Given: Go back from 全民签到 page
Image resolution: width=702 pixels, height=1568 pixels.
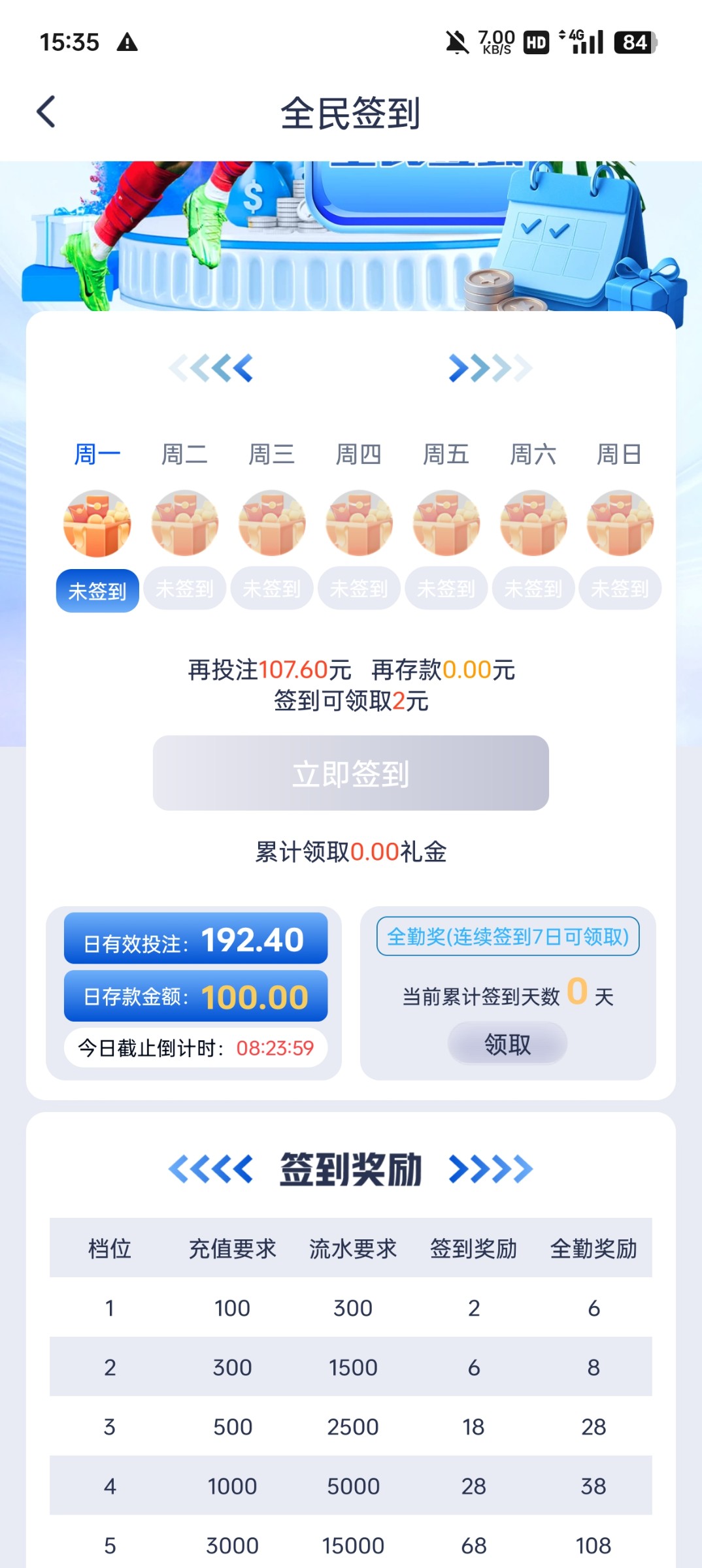Looking at the screenshot, I should (46, 112).
